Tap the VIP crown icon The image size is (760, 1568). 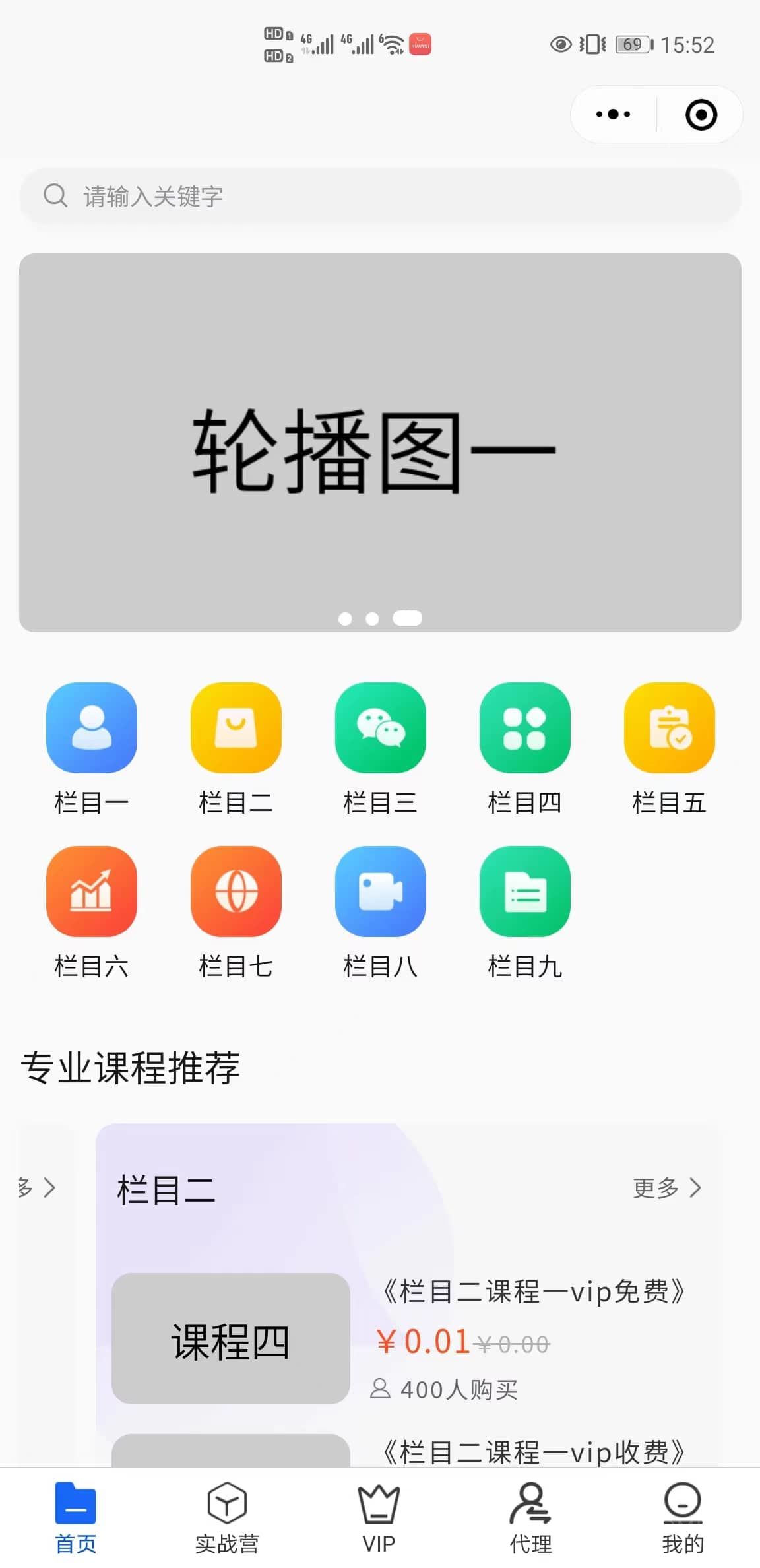pos(378,1509)
